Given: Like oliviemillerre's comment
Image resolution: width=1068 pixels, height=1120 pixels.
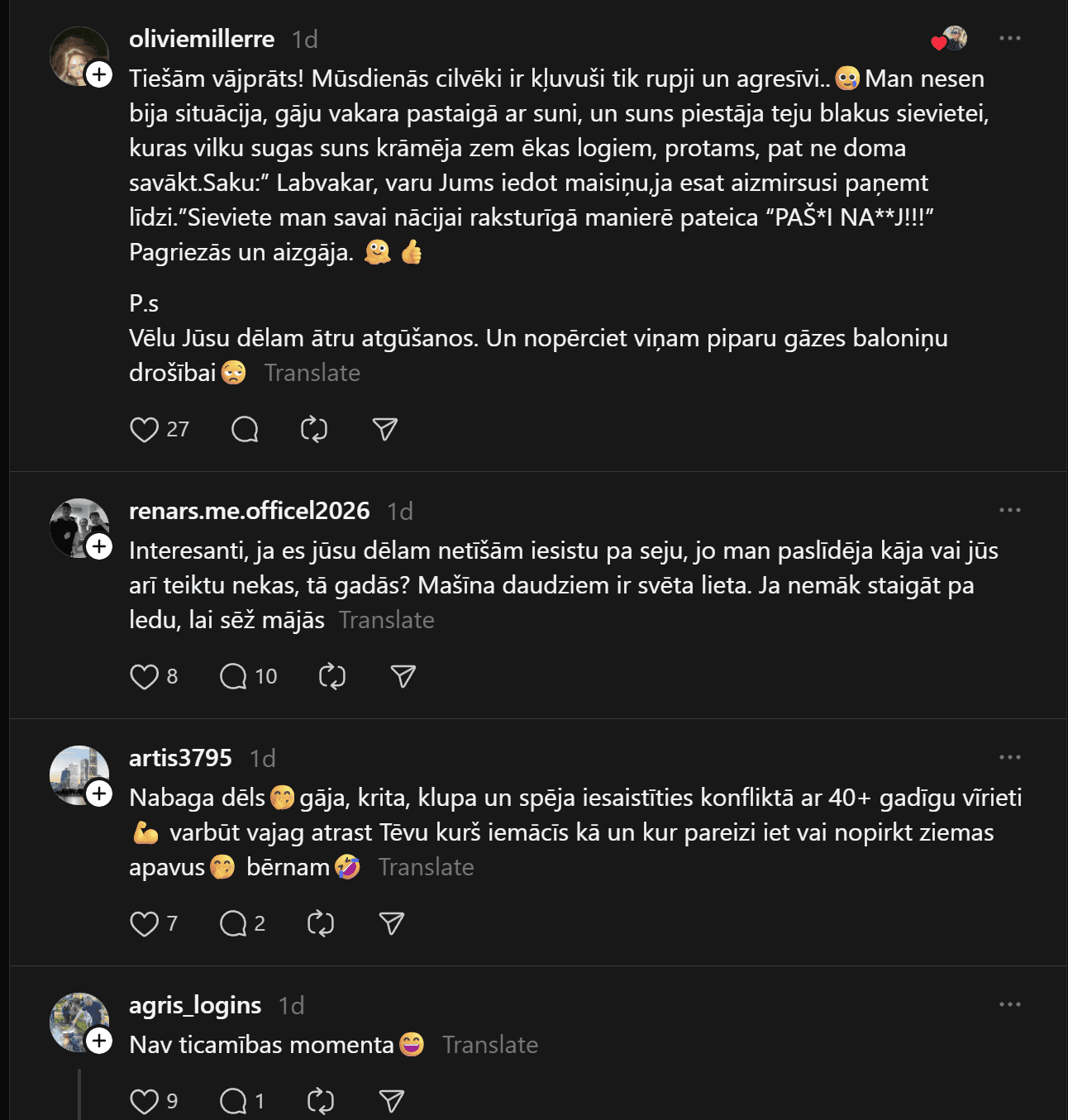Looking at the screenshot, I should click(145, 430).
